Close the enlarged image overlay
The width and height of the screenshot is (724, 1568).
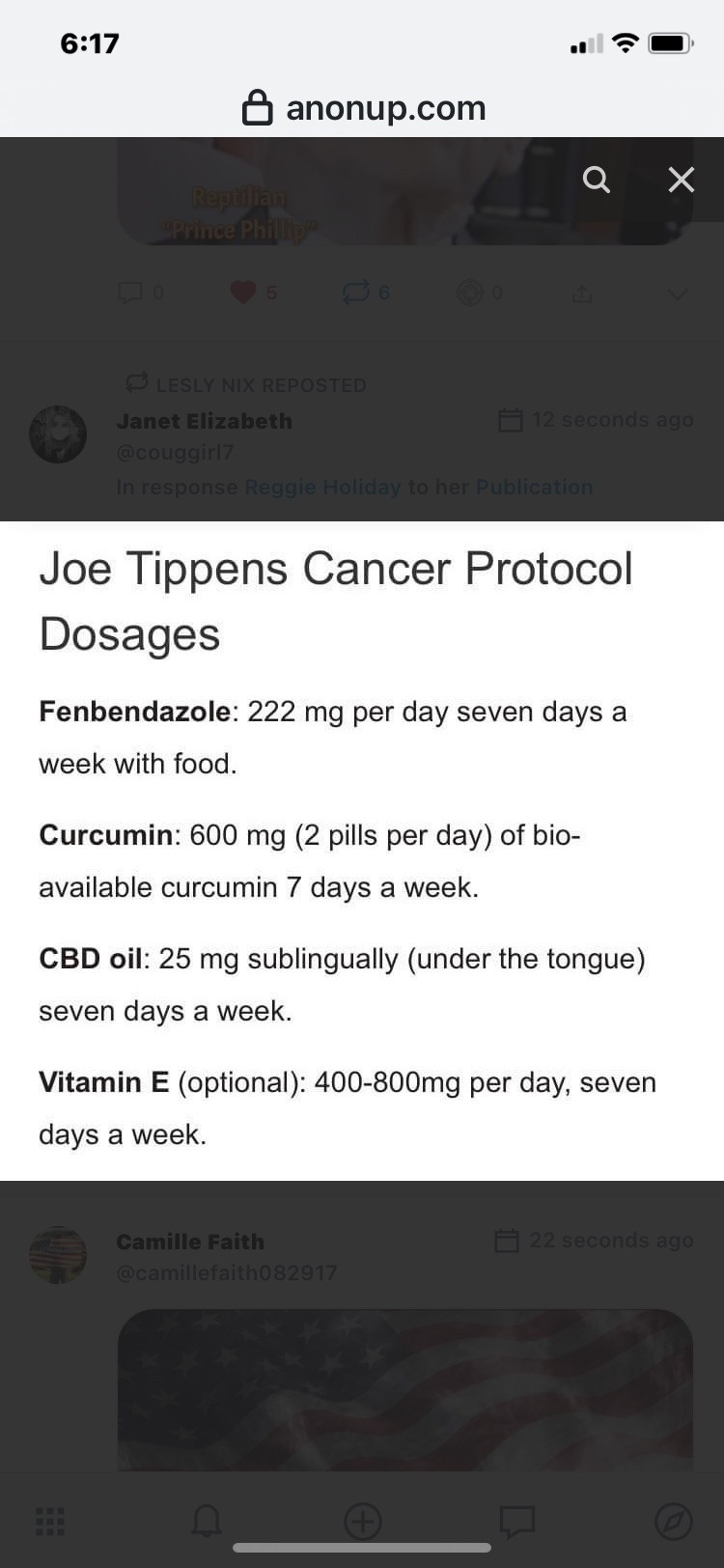(x=681, y=180)
